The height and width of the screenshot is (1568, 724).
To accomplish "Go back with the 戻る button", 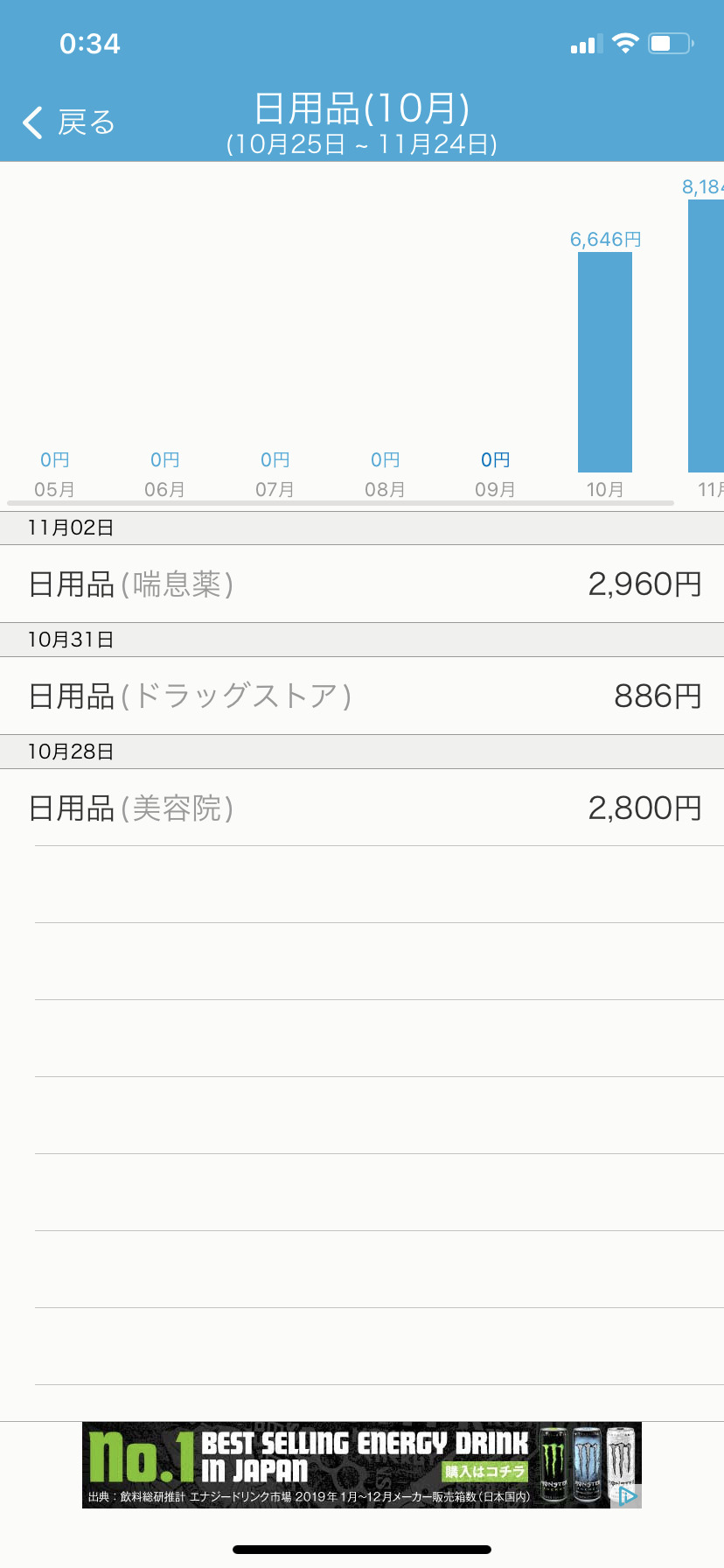I will click(69, 122).
